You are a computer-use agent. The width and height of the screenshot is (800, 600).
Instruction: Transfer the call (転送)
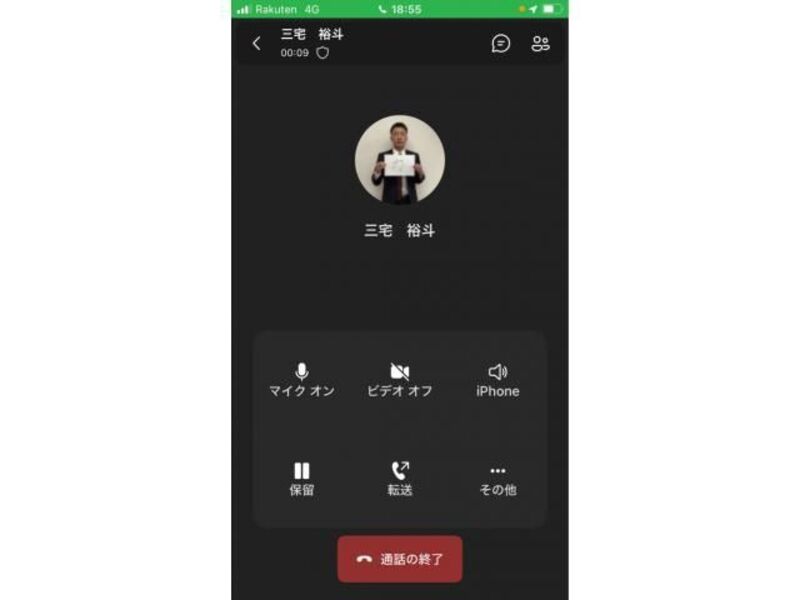click(x=400, y=478)
